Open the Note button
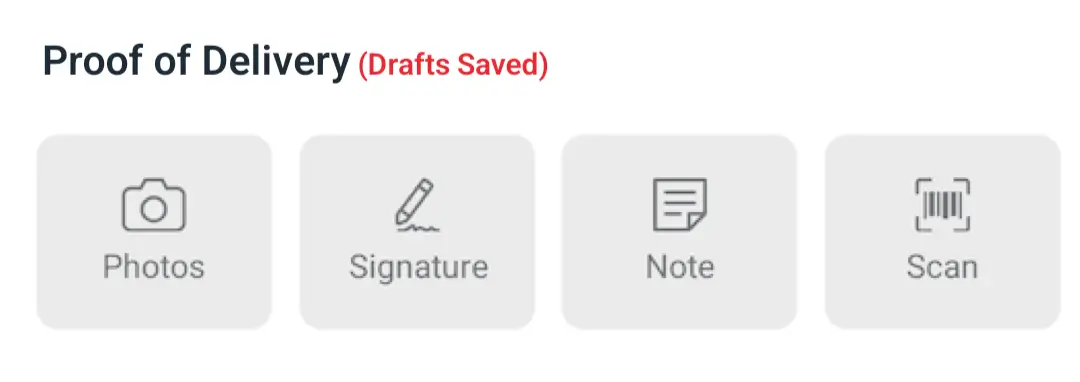The height and width of the screenshot is (382, 1080). 679,232
